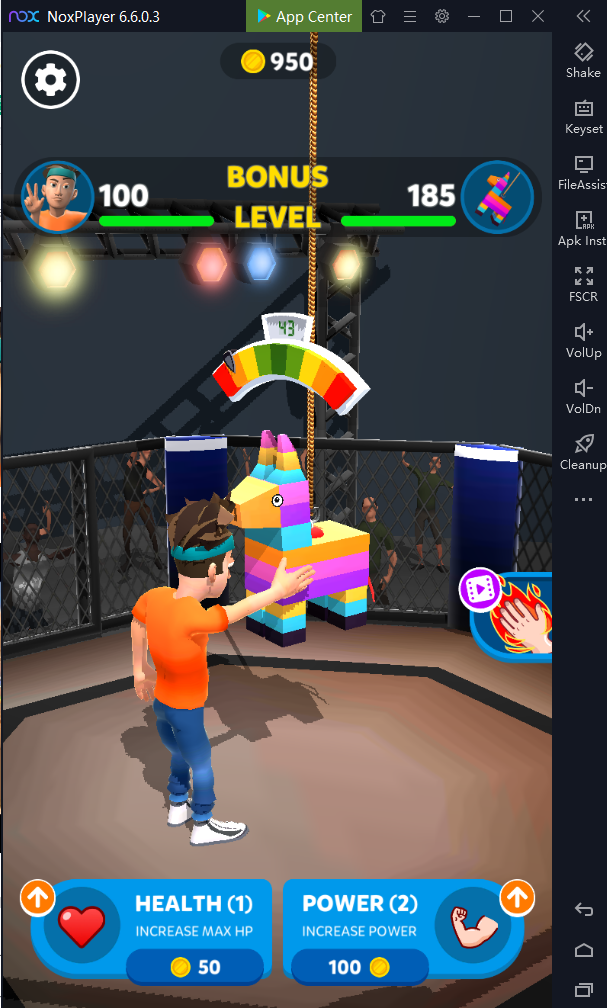
Task: Open NoxPlayer system settings gear
Action: pyautogui.click(x=442, y=16)
